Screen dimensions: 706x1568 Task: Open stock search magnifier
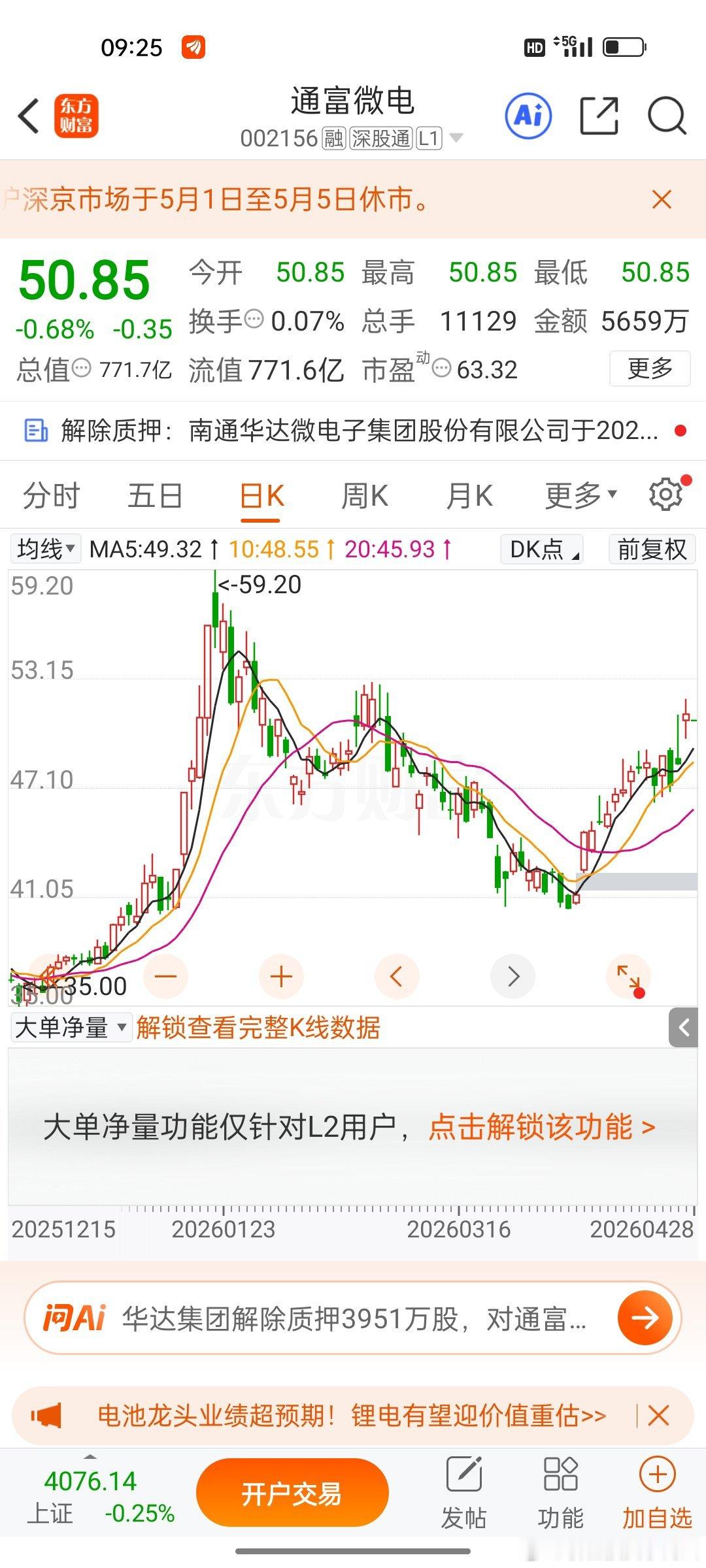(x=666, y=116)
